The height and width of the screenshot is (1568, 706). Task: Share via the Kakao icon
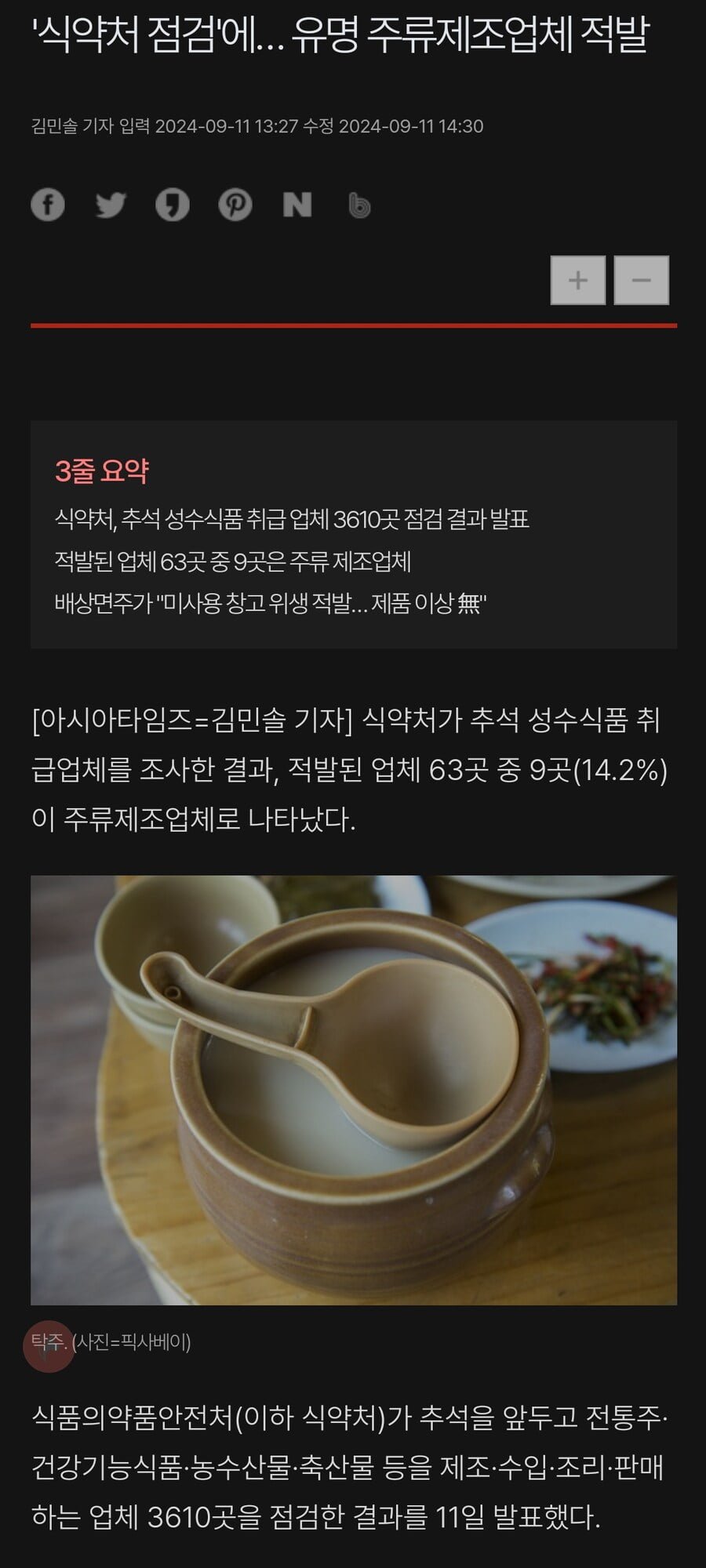pyautogui.click(x=173, y=205)
